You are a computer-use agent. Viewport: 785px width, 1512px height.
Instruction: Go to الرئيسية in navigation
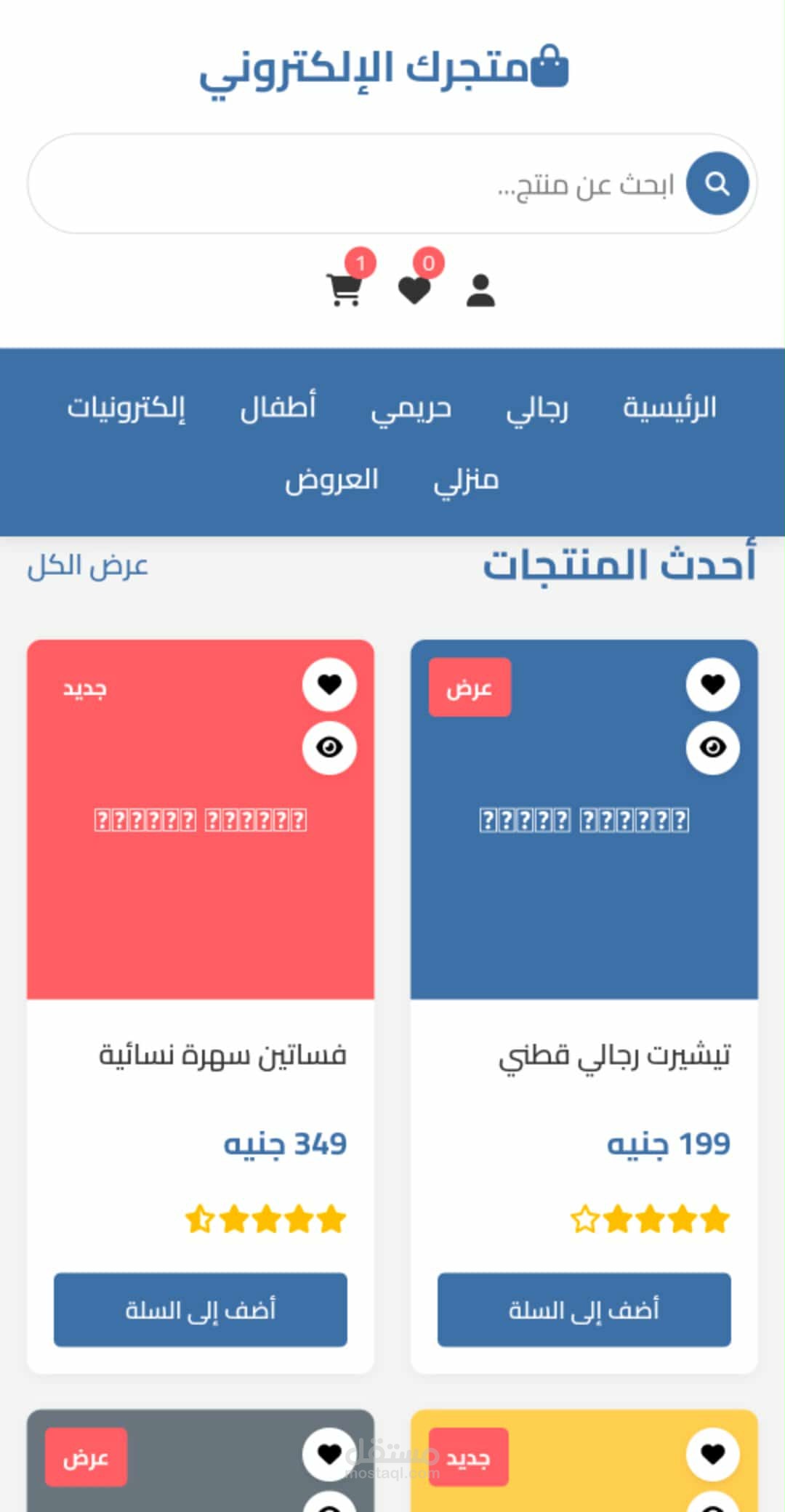pyautogui.click(x=669, y=407)
